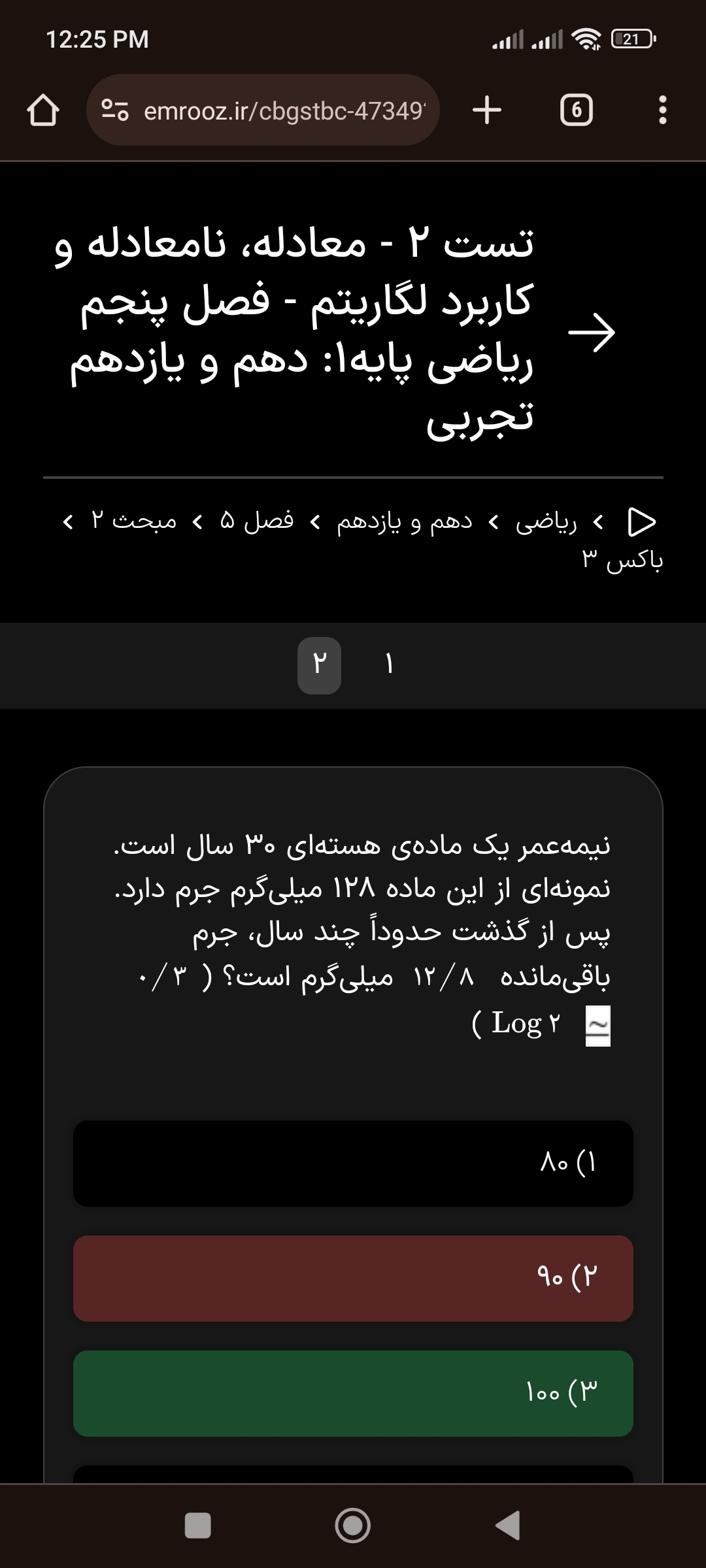706x1568 pixels.
Task: Open the فصل ۵ breadcrumb
Action: 256,521
